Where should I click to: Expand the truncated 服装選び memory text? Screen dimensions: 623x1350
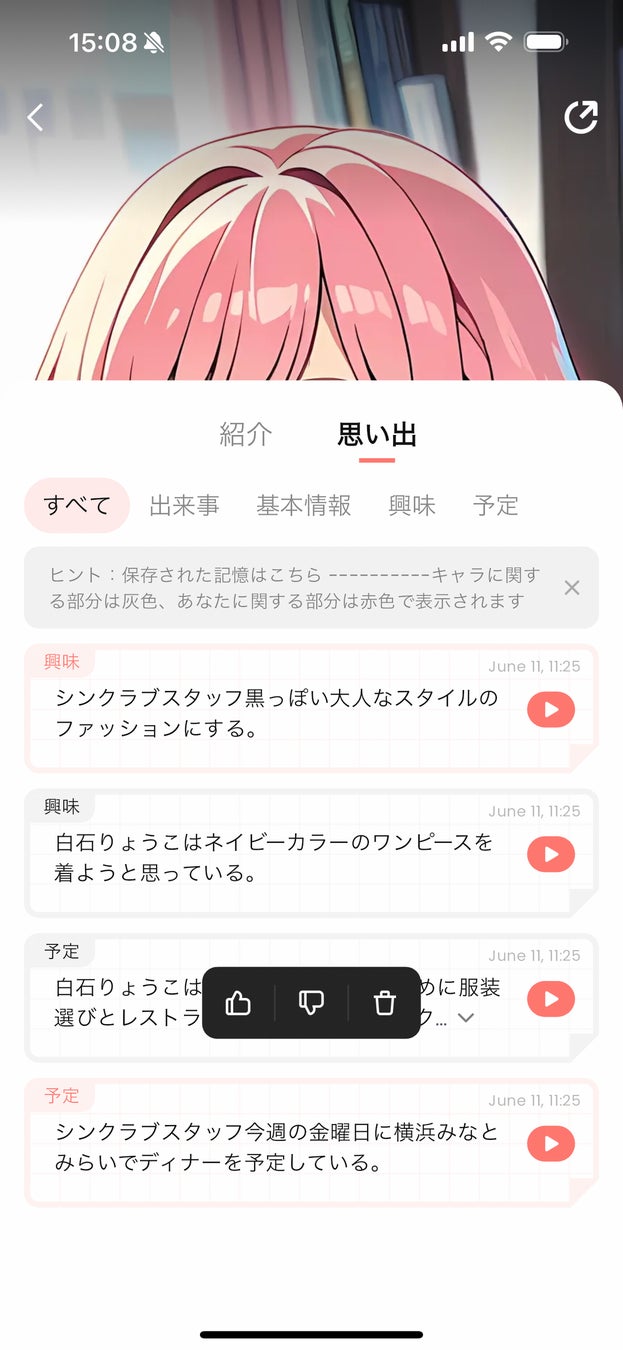point(465,1018)
